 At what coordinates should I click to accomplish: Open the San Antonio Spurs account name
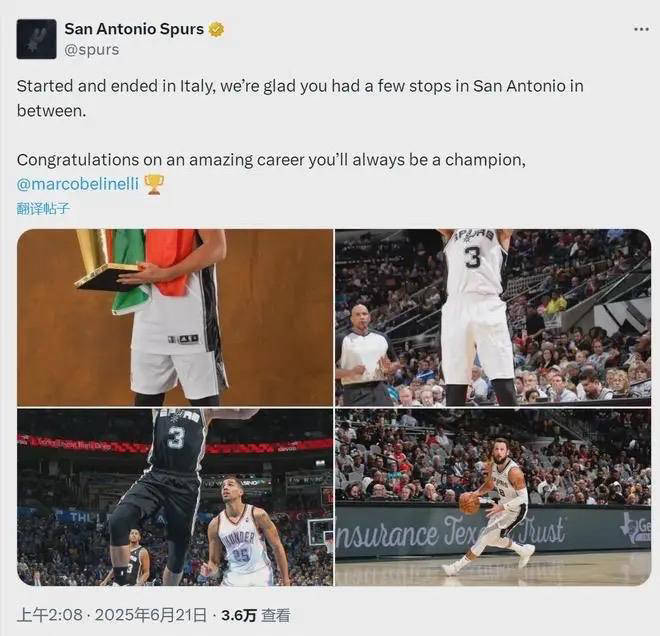[x=134, y=29]
